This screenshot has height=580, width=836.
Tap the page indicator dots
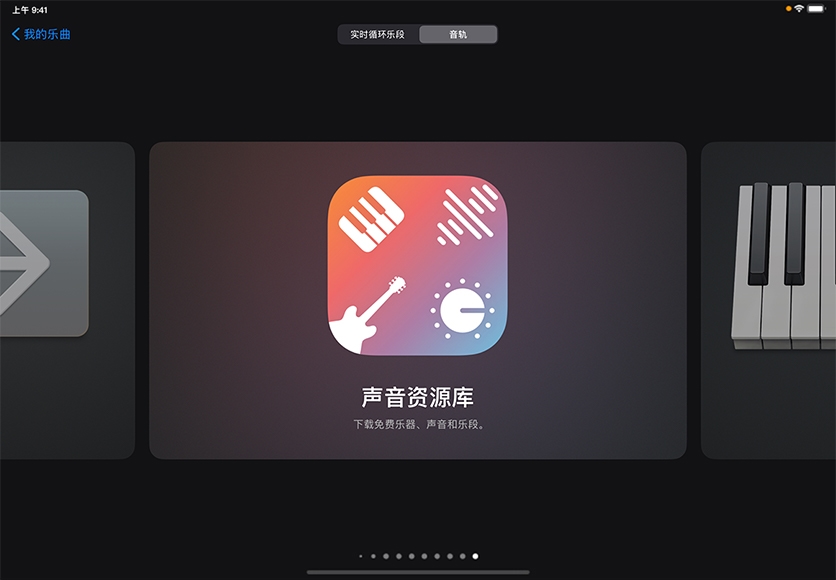click(x=418, y=555)
